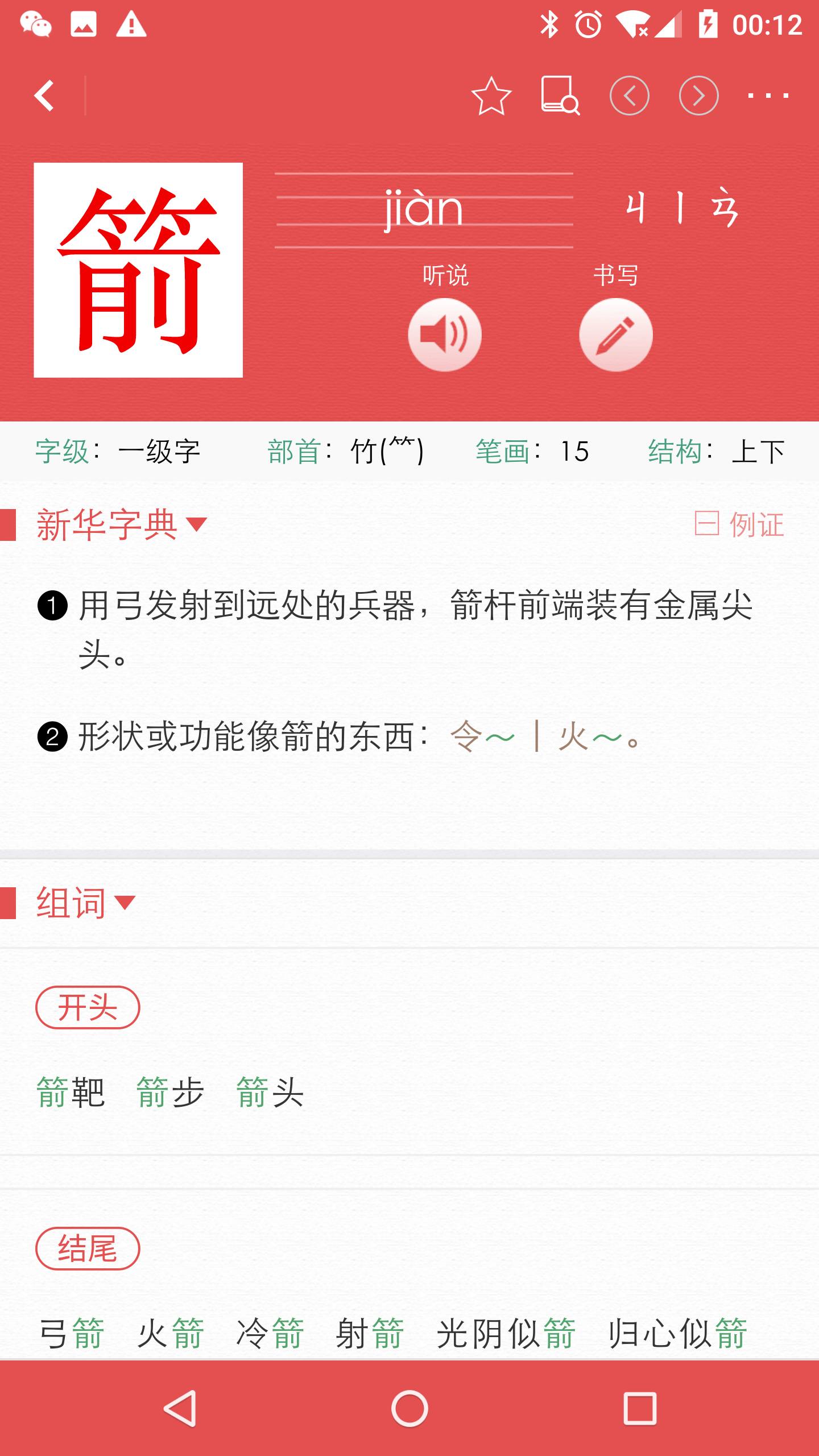Open the phrase 归心似箭
Image resolution: width=819 pixels, height=1456 pixels.
677,1333
